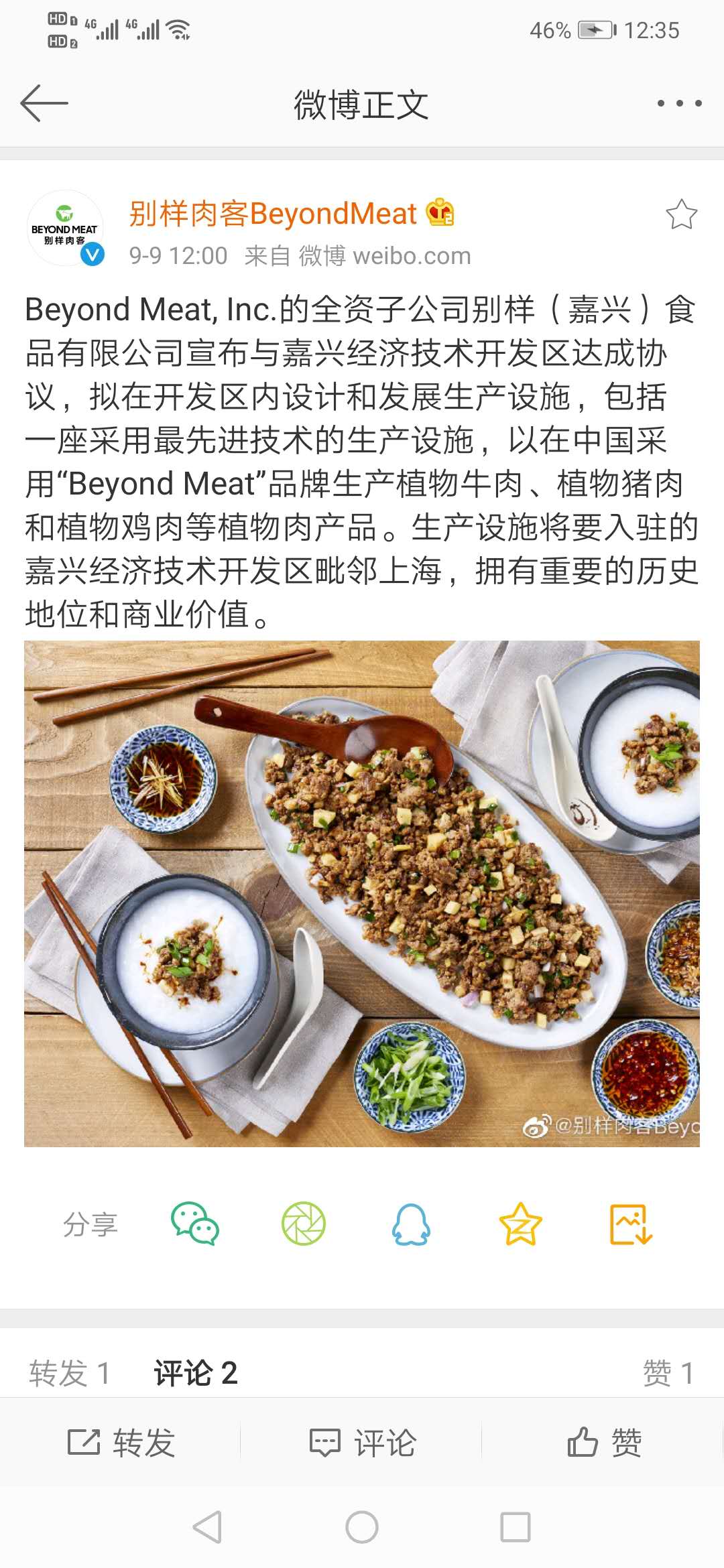This screenshot has height=1568, width=724.
Task: Open recent apps from navigation bar
Action: (x=516, y=1528)
